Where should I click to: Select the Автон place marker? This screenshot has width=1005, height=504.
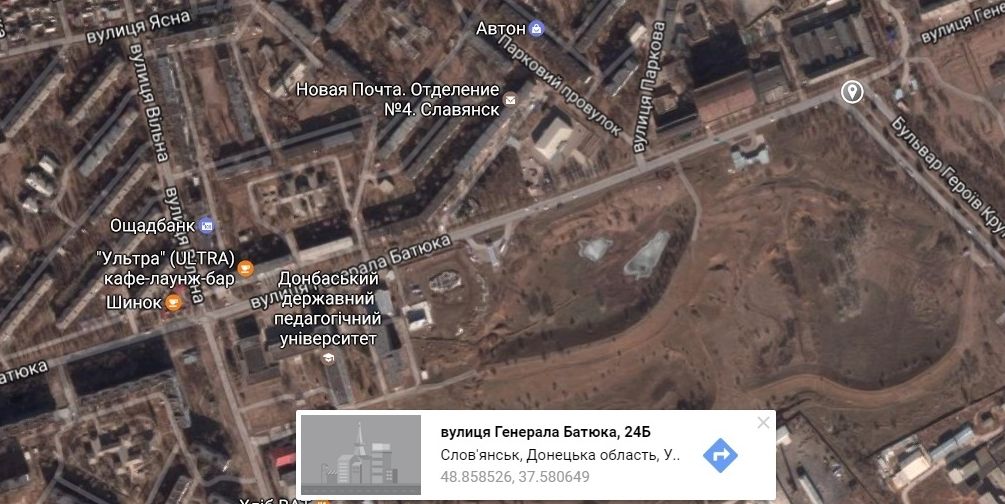537,29
